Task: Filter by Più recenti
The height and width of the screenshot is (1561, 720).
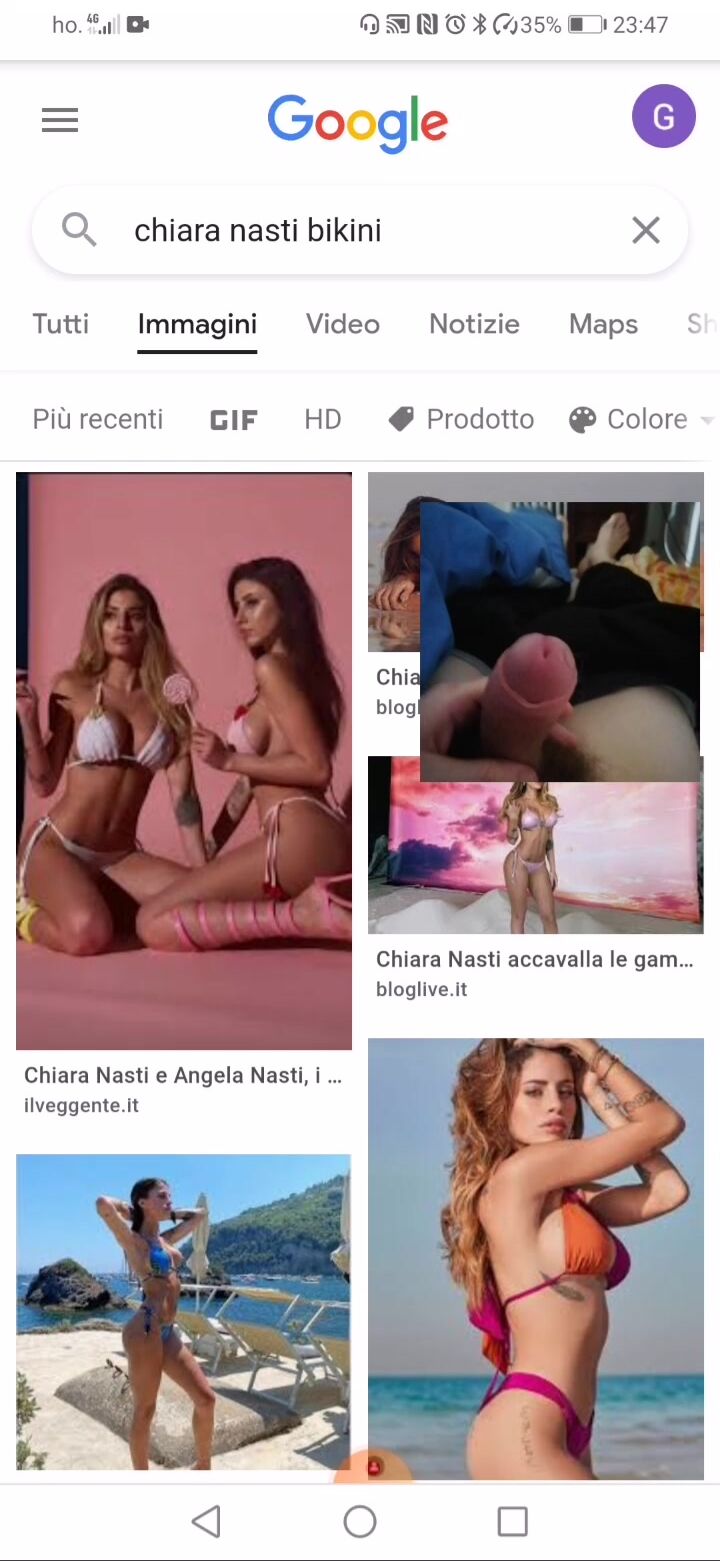Action: click(x=97, y=419)
